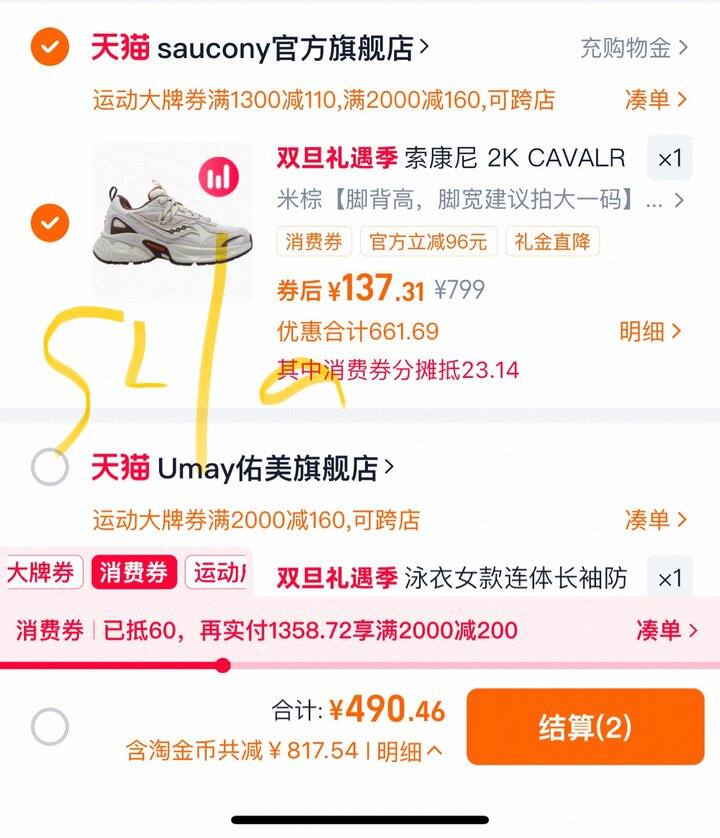
Task: Open the Saucony shoe product image
Action: tap(171, 222)
